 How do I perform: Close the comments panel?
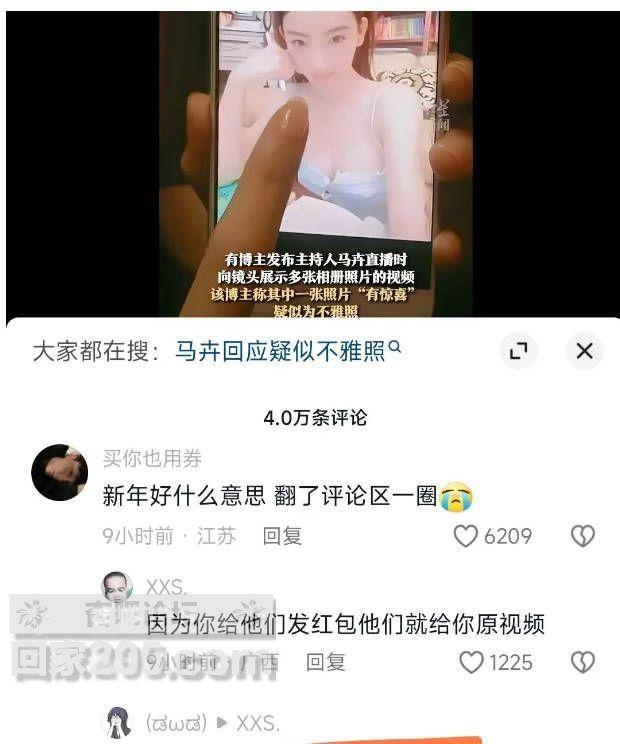(585, 351)
